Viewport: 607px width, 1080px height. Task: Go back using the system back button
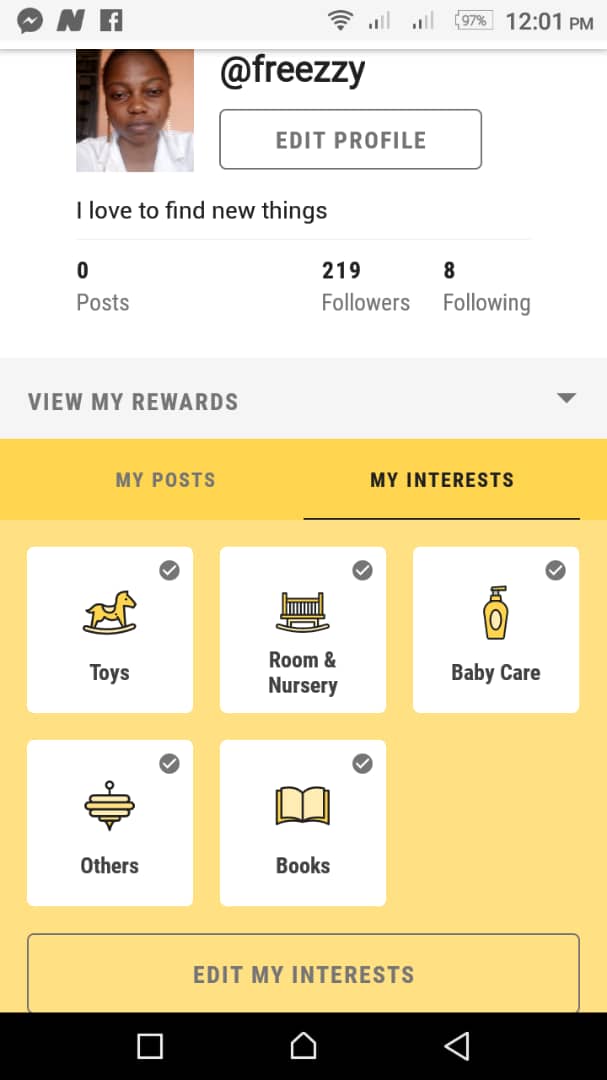pos(457,1046)
